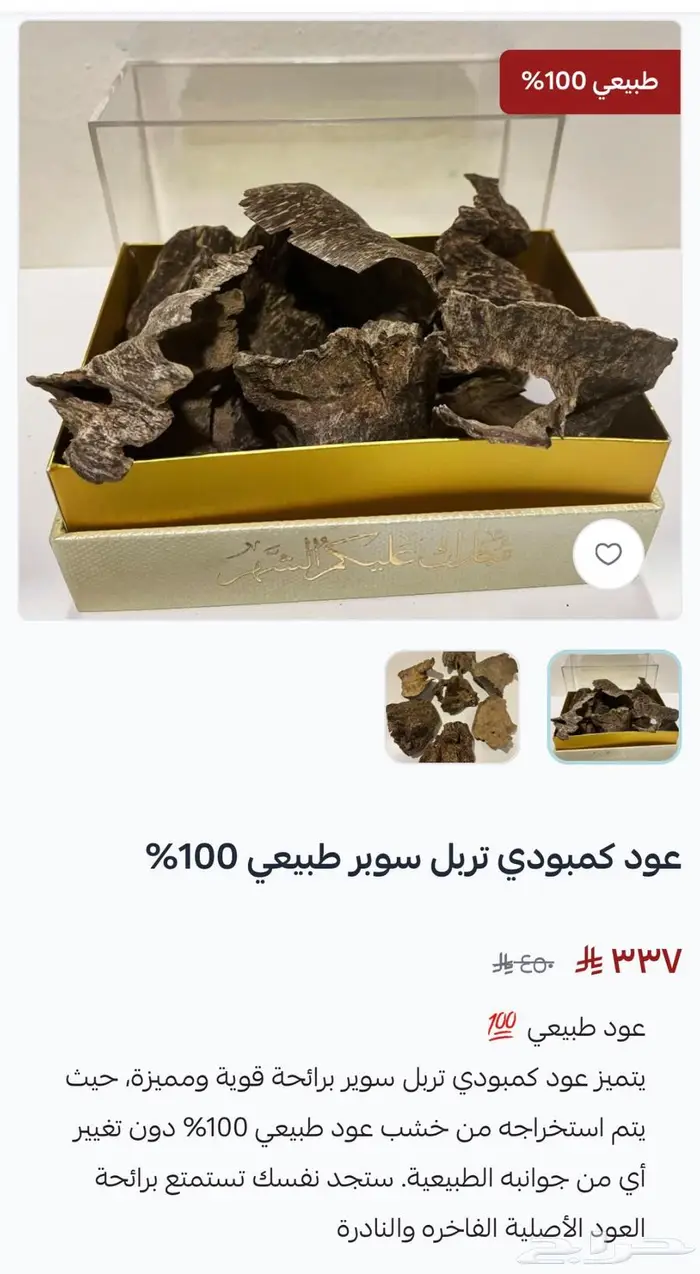View the photo of loose oud pieces
This screenshot has width=700, height=1274.
point(452,706)
